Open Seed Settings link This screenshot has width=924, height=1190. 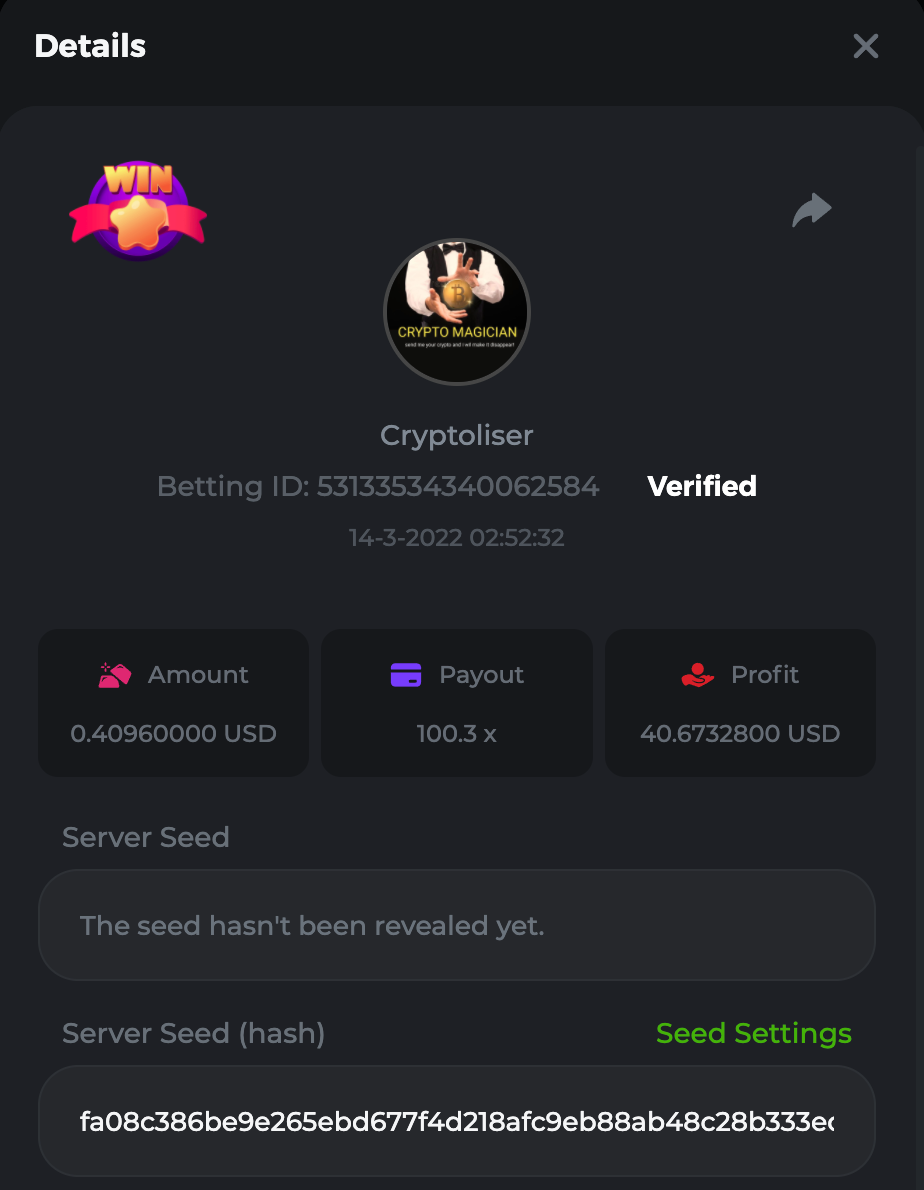753,1033
